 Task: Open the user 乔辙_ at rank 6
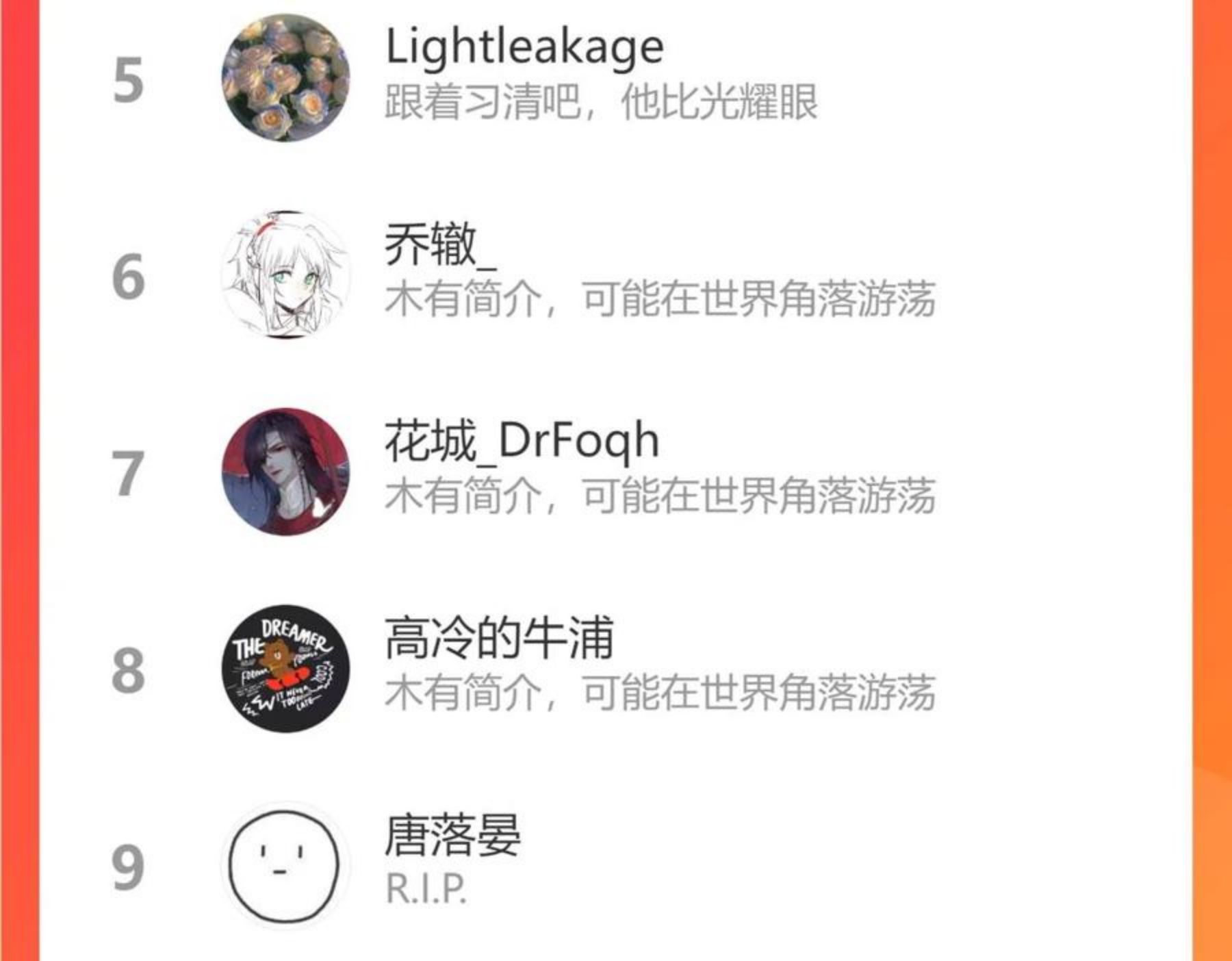[x=616, y=275]
